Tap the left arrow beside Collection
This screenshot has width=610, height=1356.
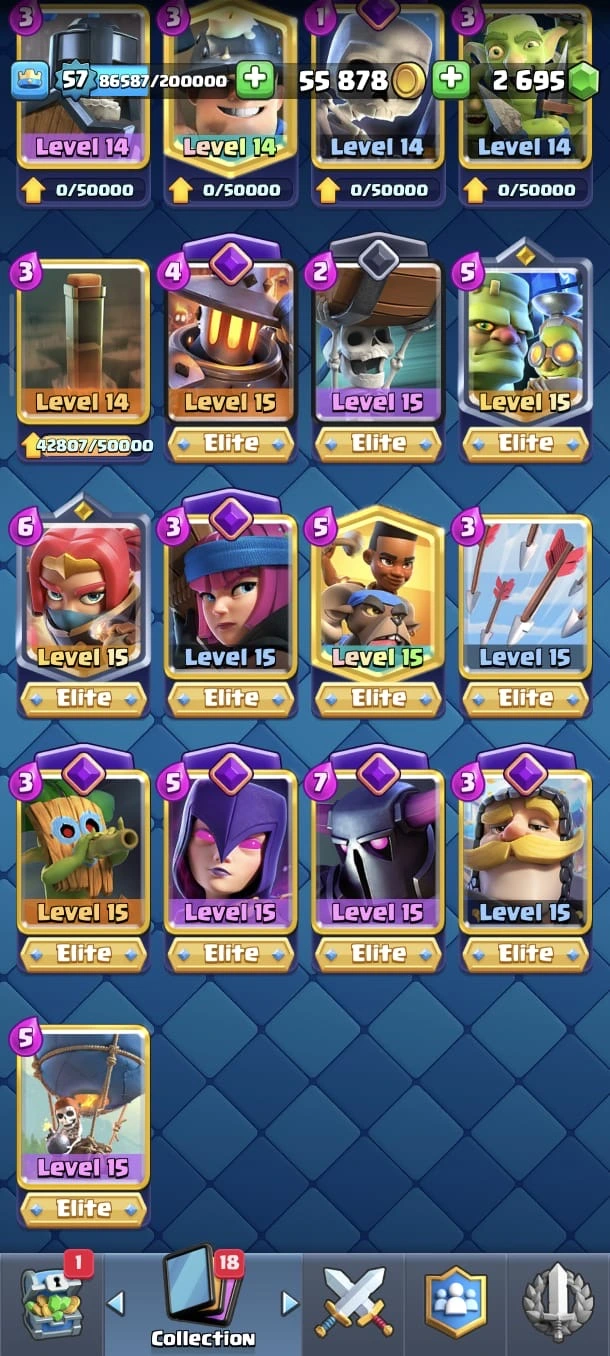point(116,1303)
